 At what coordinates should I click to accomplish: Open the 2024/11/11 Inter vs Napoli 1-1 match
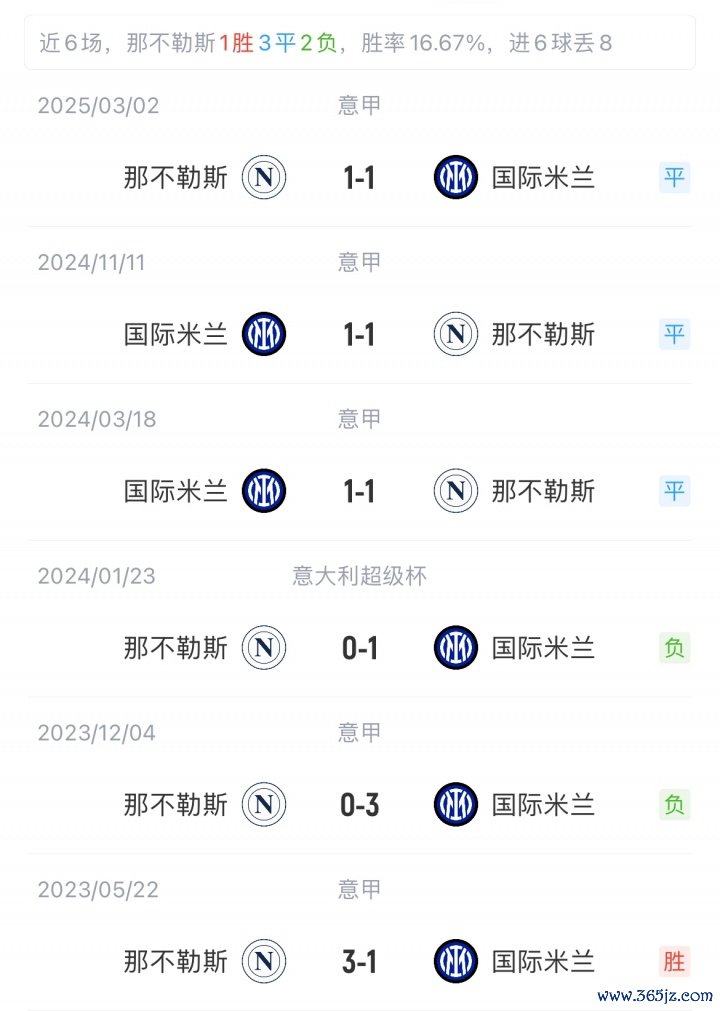pos(359,334)
